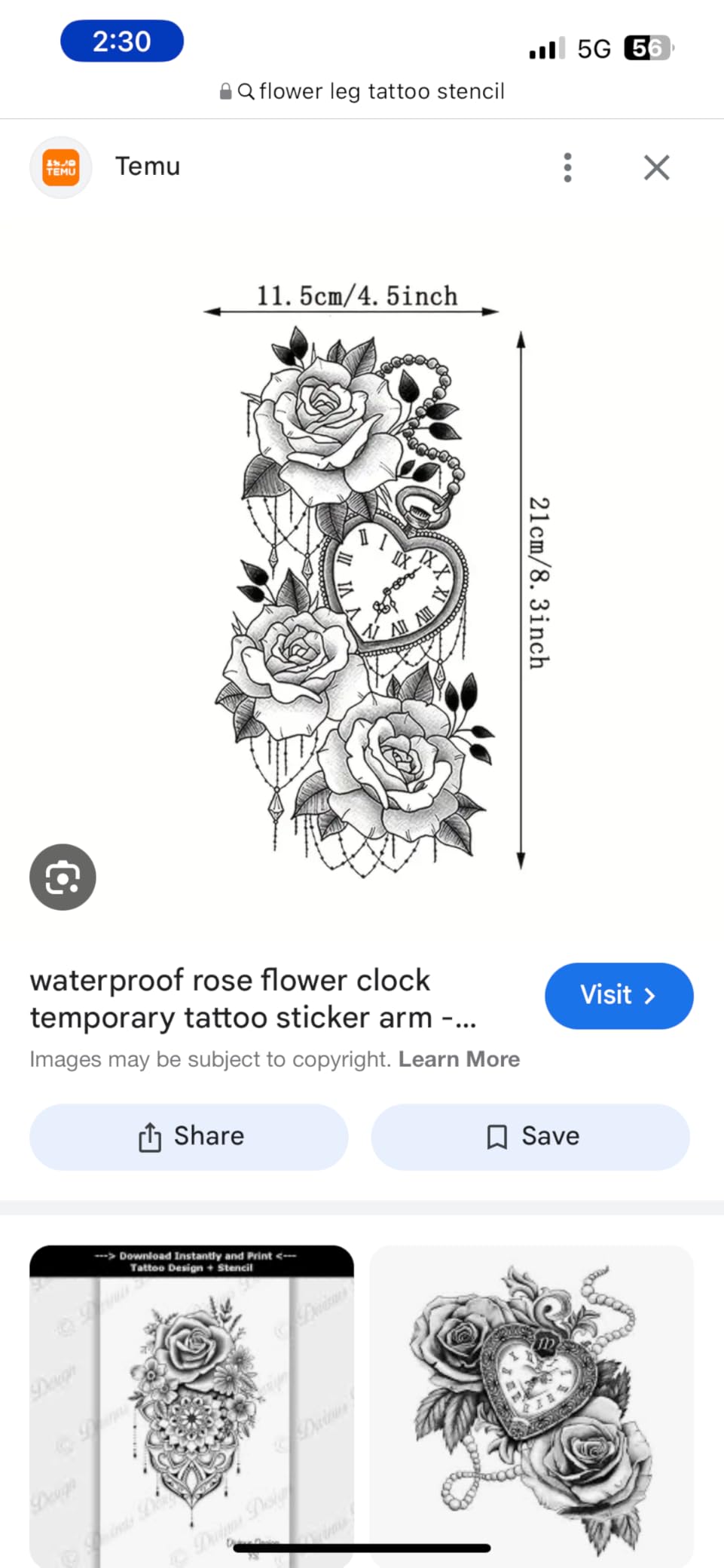Open the three-dot overflow menu

567,167
